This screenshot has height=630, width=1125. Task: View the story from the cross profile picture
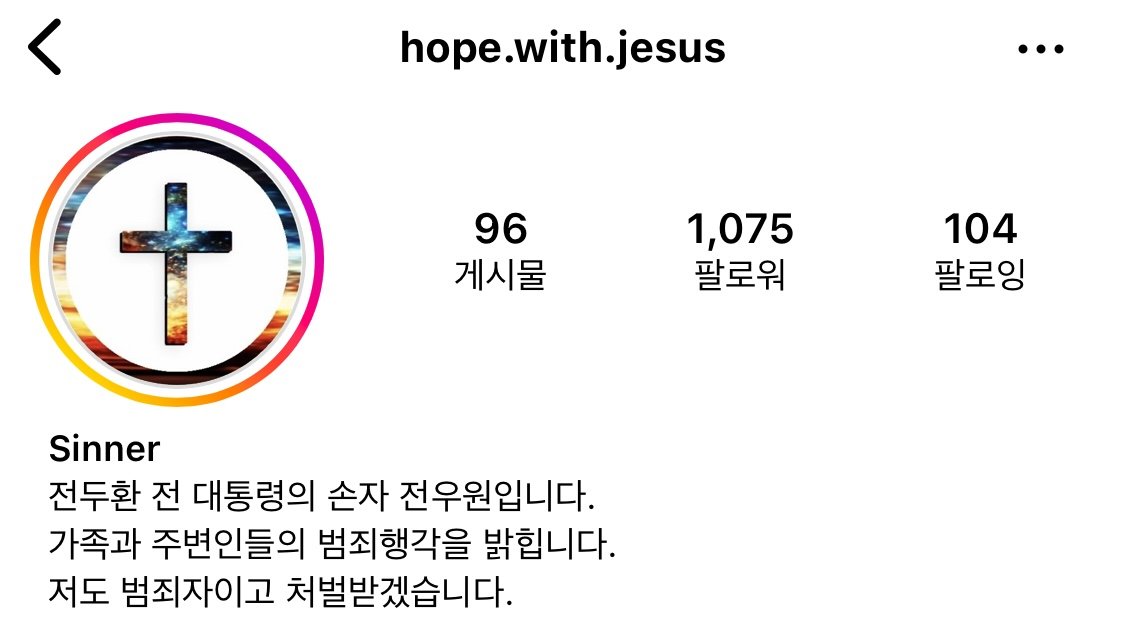[177, 260]
